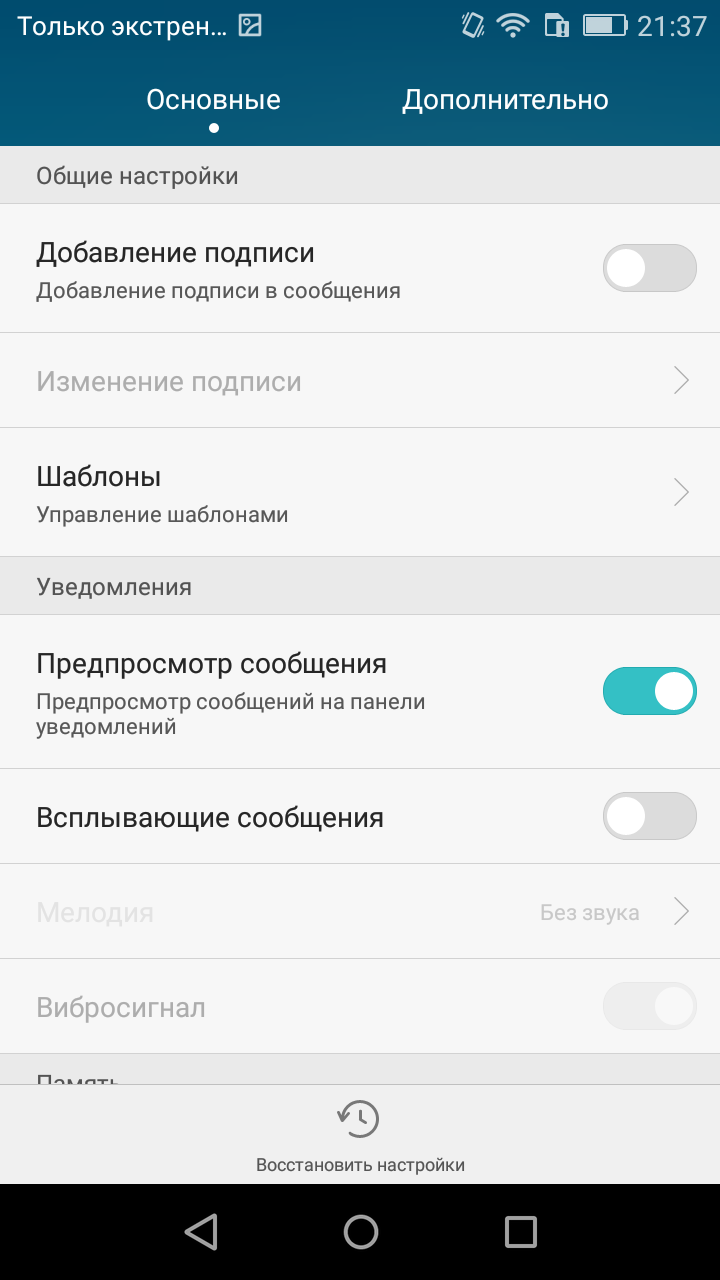Open recent apps from the navigation bar
Viewport: 720px width, 1280px height.
(520, 1231)
